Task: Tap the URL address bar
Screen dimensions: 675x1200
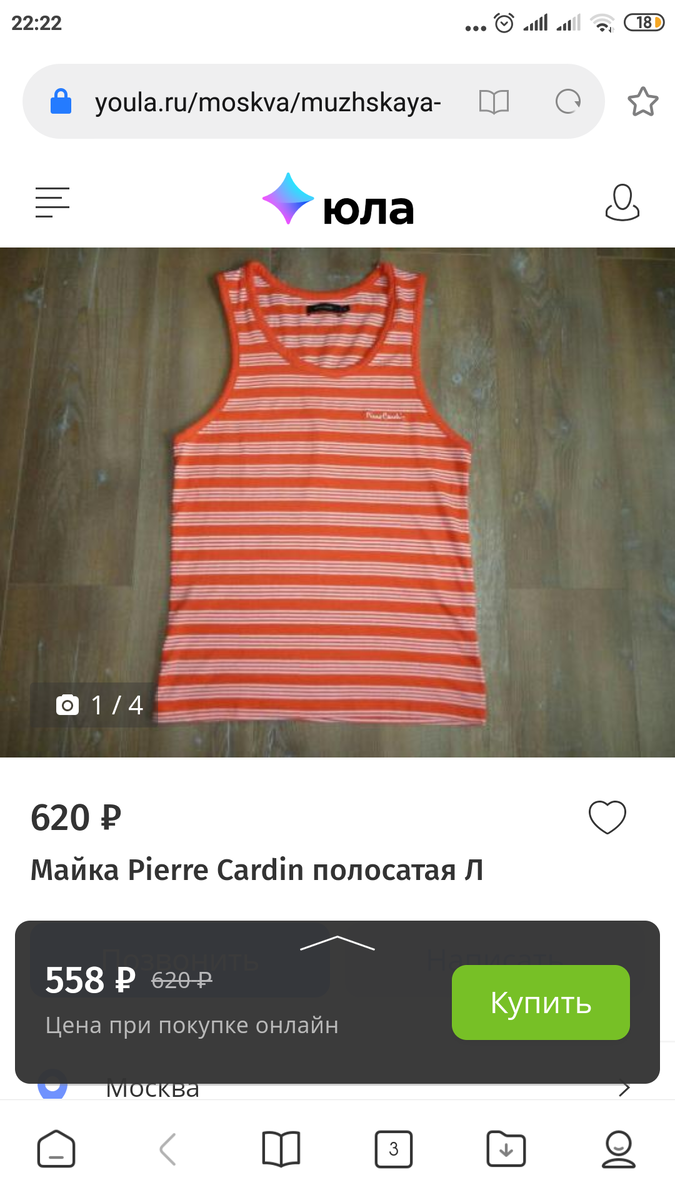Action: (267, 102)
